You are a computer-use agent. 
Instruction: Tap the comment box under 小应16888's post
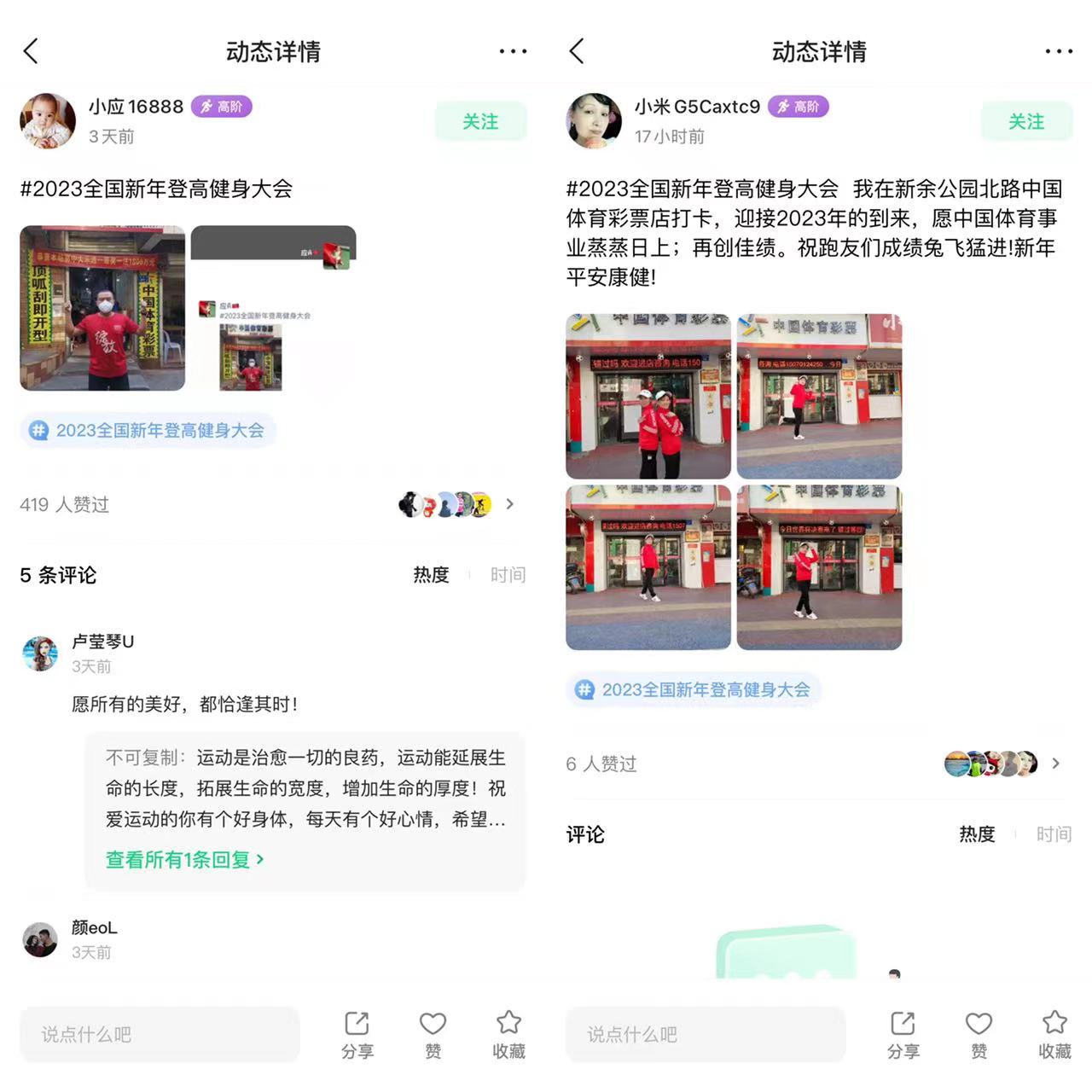point(160,1034)
